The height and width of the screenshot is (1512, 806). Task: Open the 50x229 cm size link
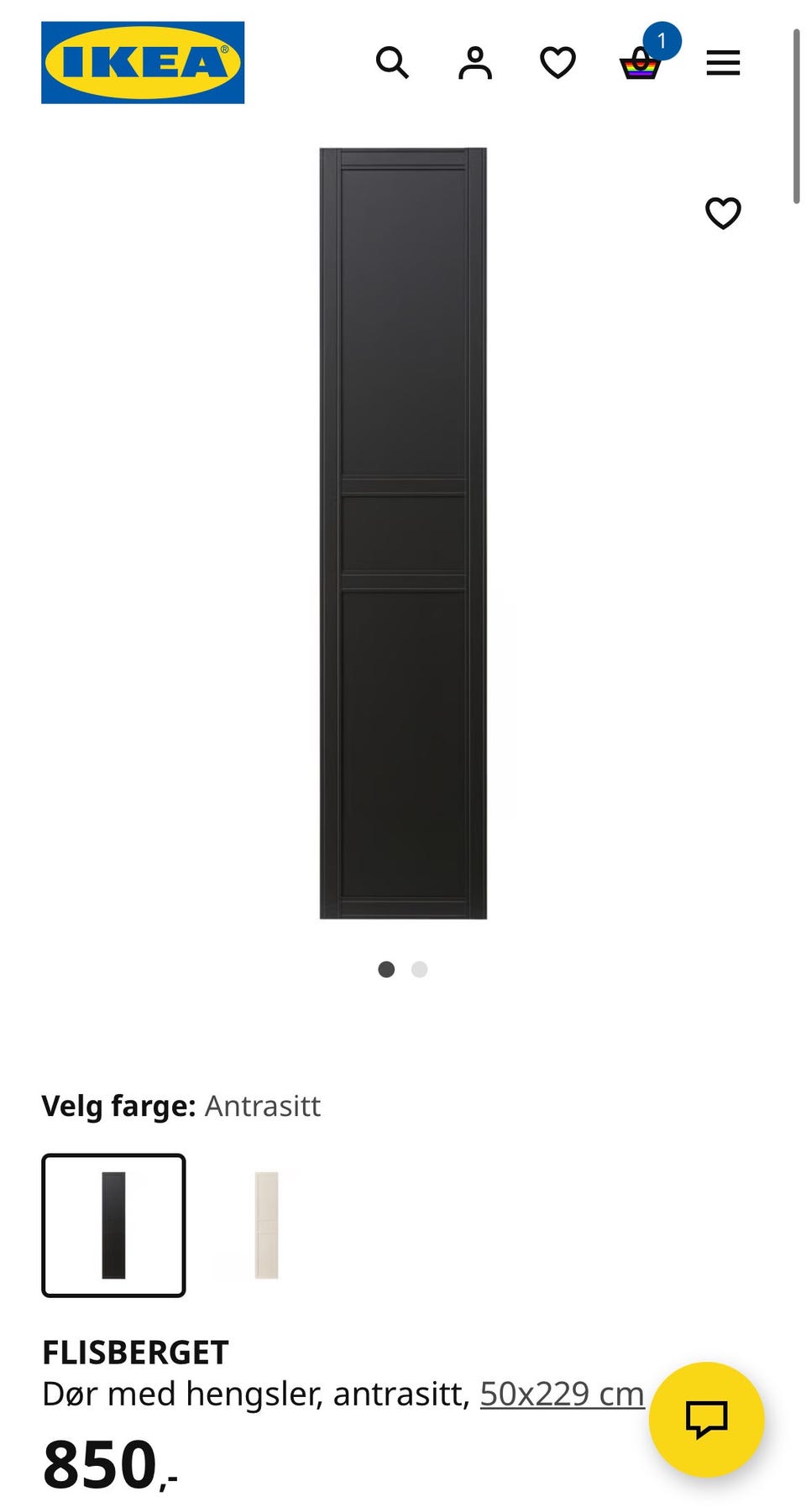click(562, 1394)
